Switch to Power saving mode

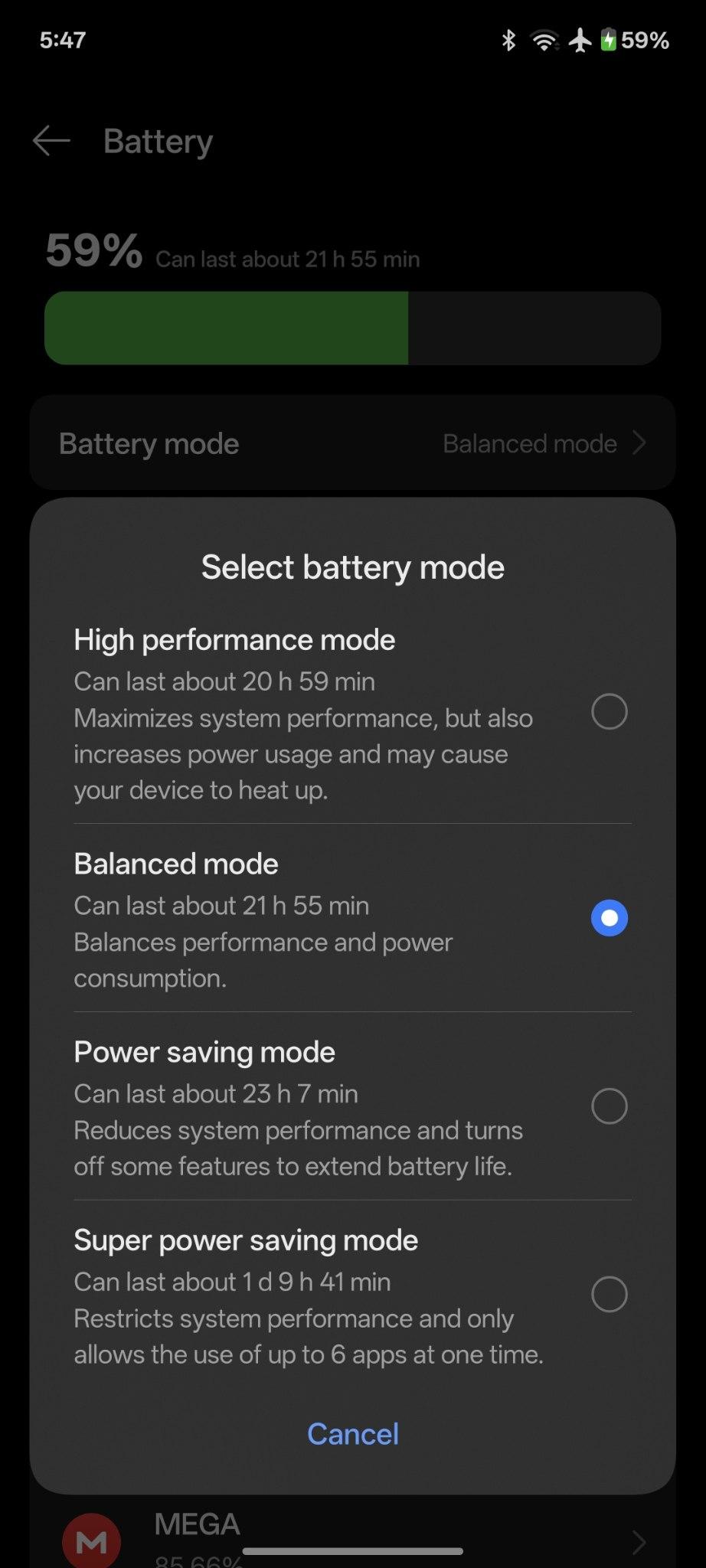pos(352,1106)
